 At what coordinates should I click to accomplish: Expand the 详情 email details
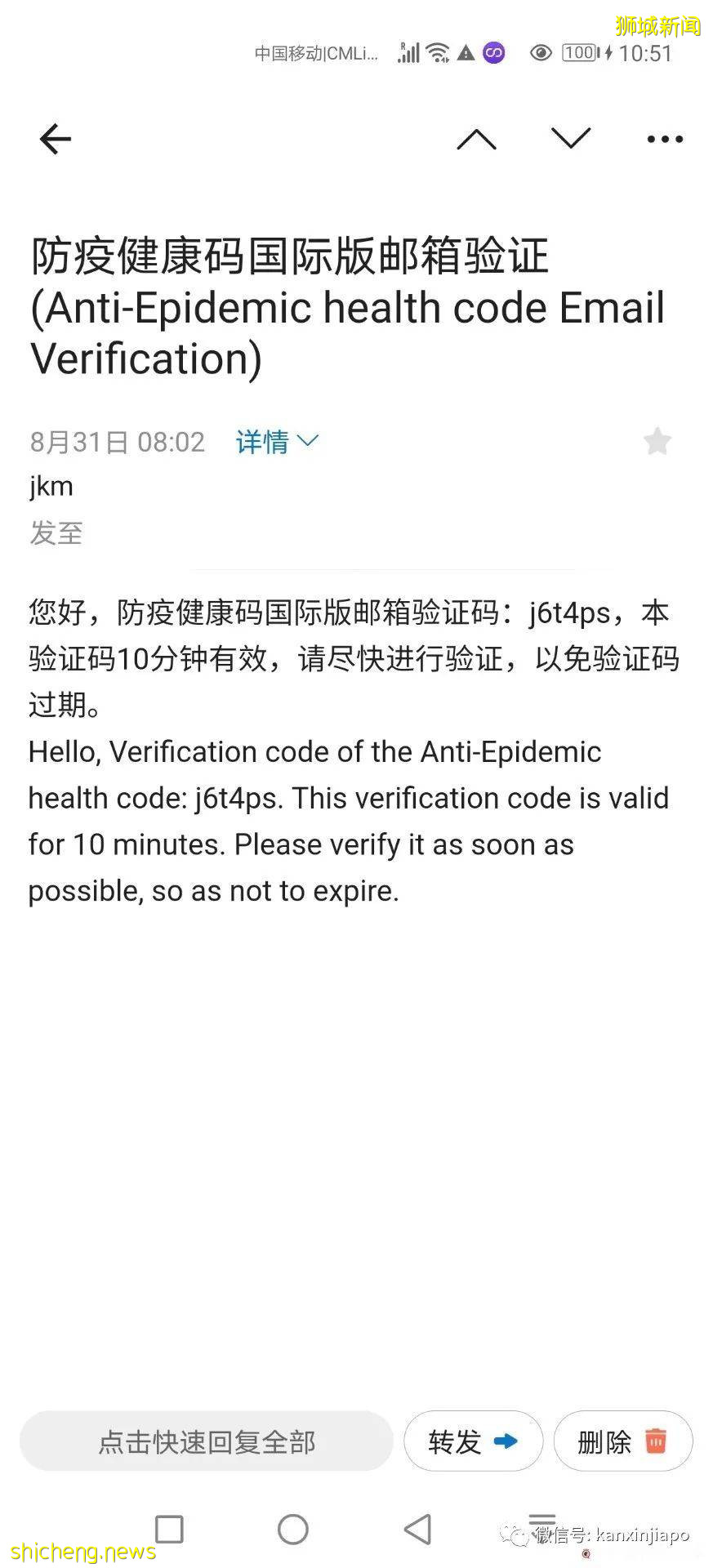tap(276, 442)
